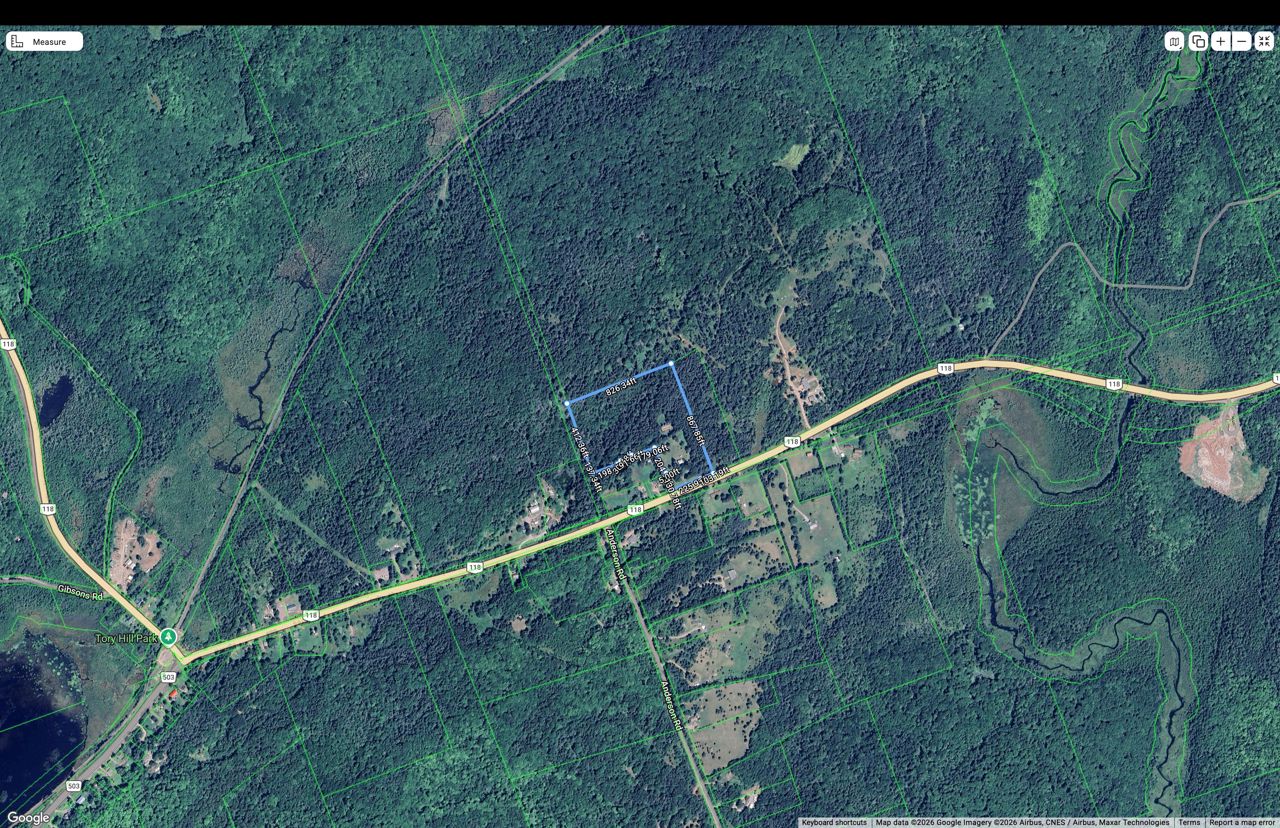Open the map type selector
Viewport: 1280px width, 828px height.
tap(1174, 41)
